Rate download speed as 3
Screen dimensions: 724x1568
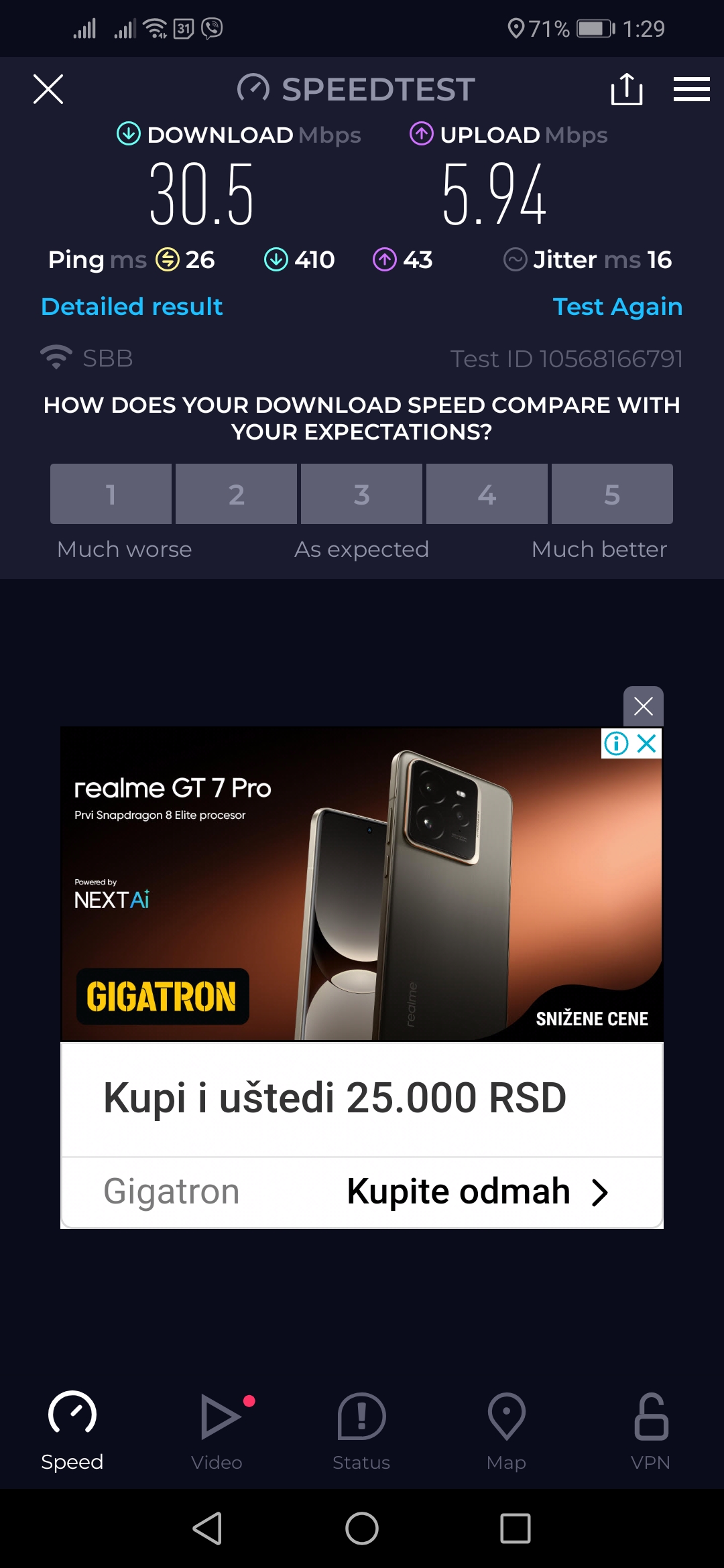pos(361,494)
